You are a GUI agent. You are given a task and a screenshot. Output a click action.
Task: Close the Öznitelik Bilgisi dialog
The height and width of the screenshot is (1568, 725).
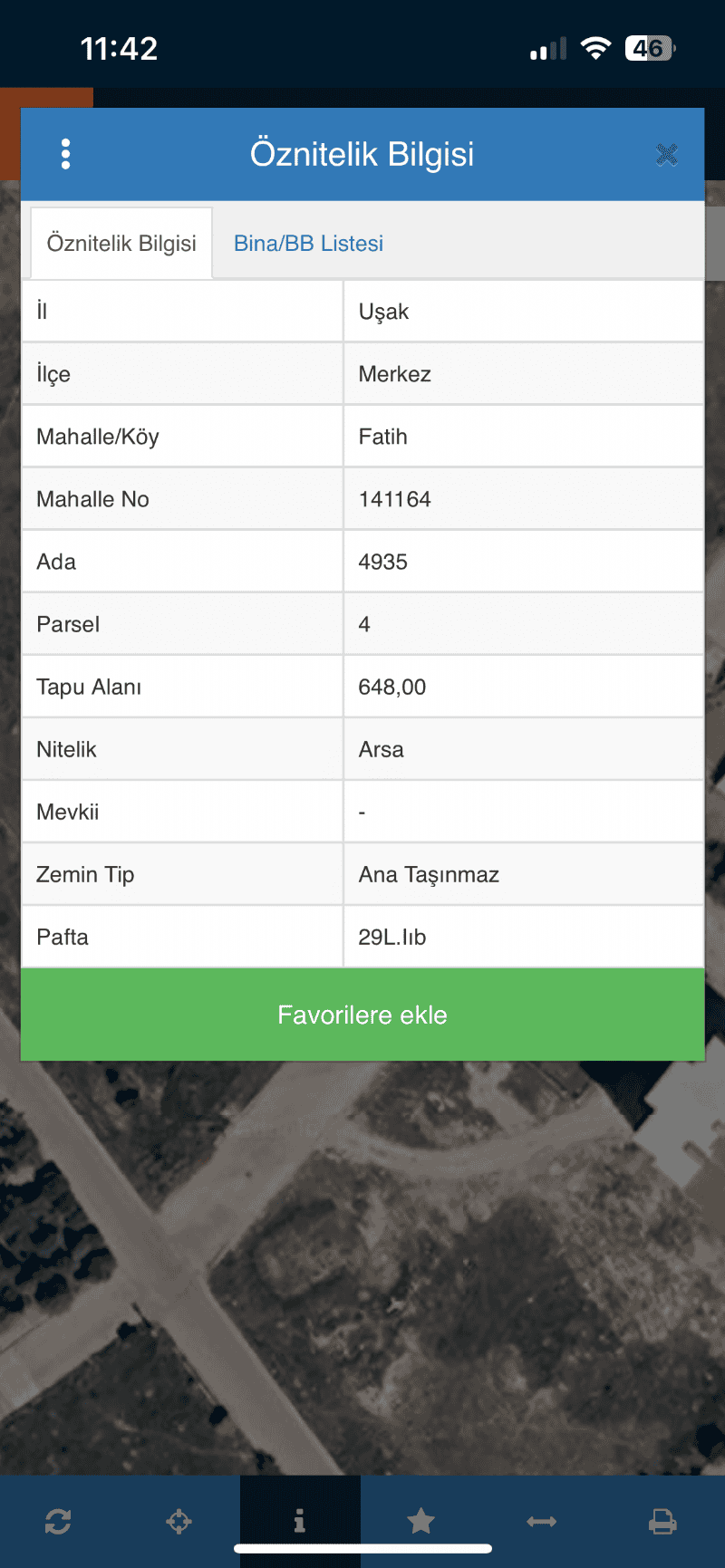[667, 155]
